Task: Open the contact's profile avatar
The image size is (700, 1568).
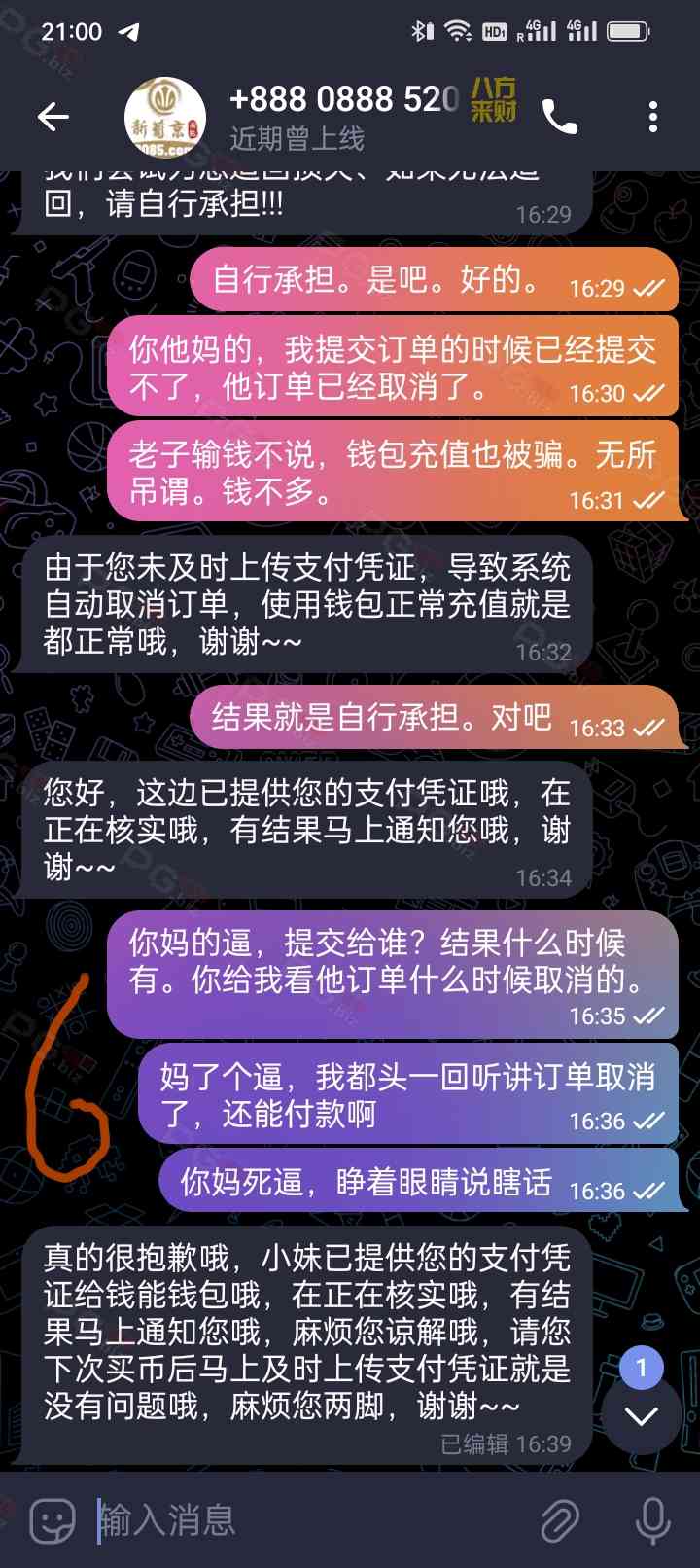Action: (165, 118)
